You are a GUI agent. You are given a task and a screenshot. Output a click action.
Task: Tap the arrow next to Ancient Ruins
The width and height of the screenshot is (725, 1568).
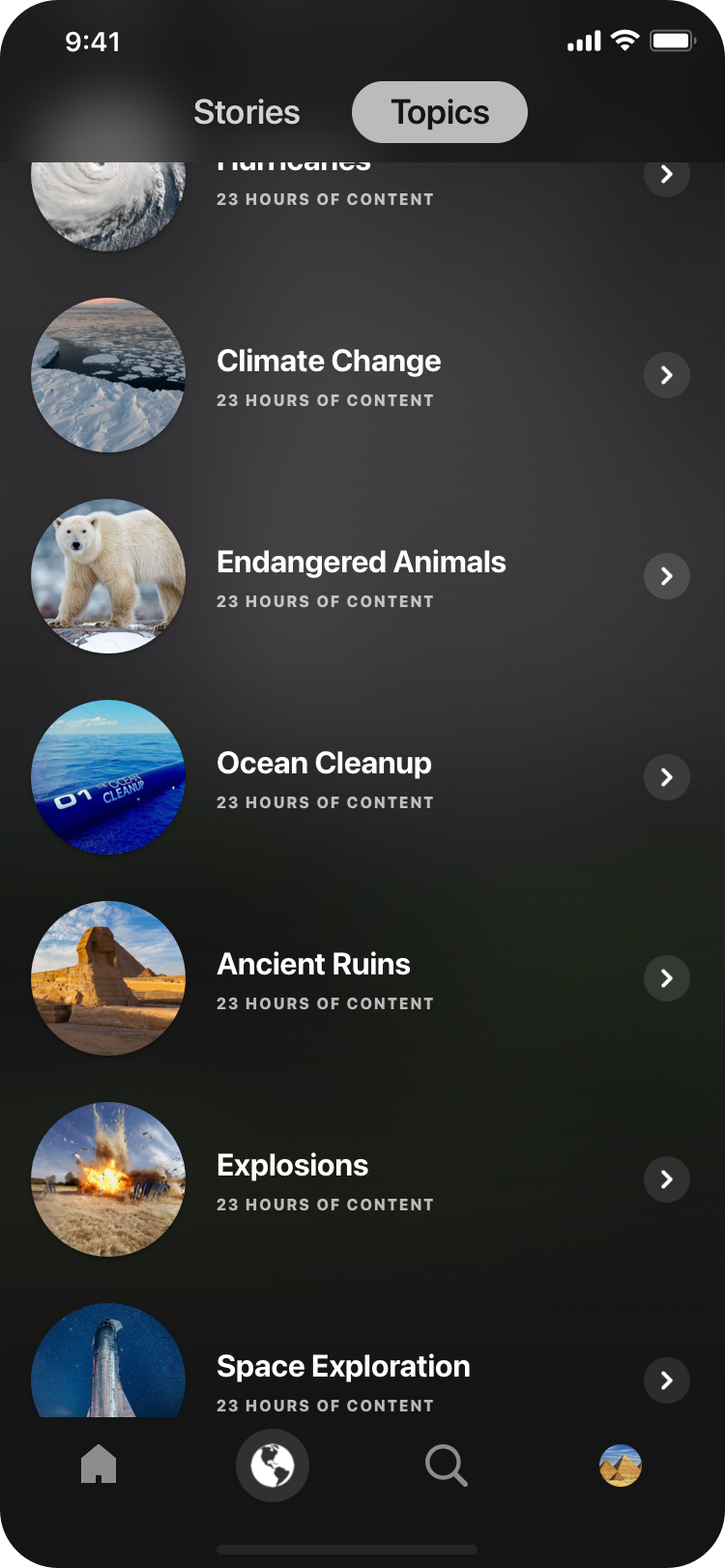tap(667, 978)
